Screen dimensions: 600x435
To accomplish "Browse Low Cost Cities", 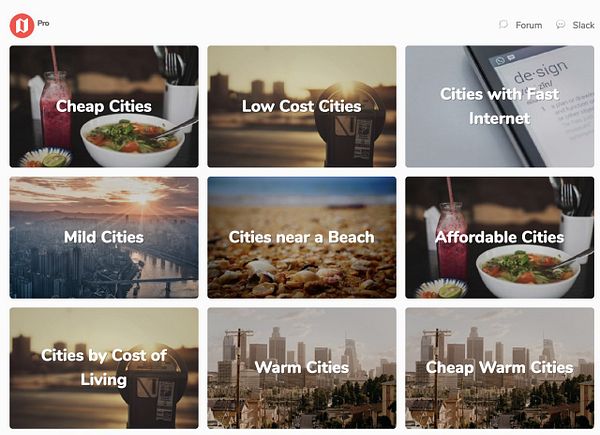I will coord(302,106).
